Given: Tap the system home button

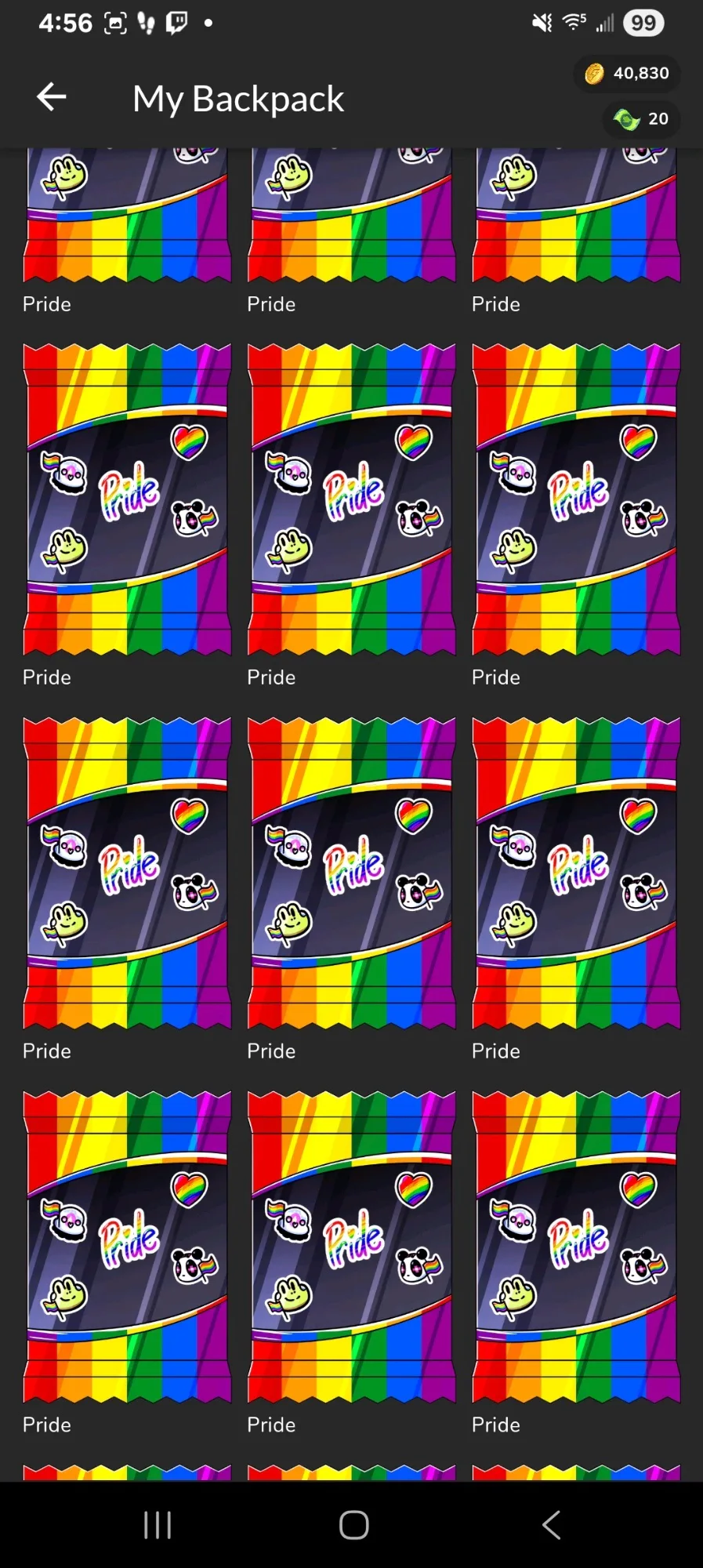Looking at the screenshot, I should pyautogui.click(x=353, y=1525).
